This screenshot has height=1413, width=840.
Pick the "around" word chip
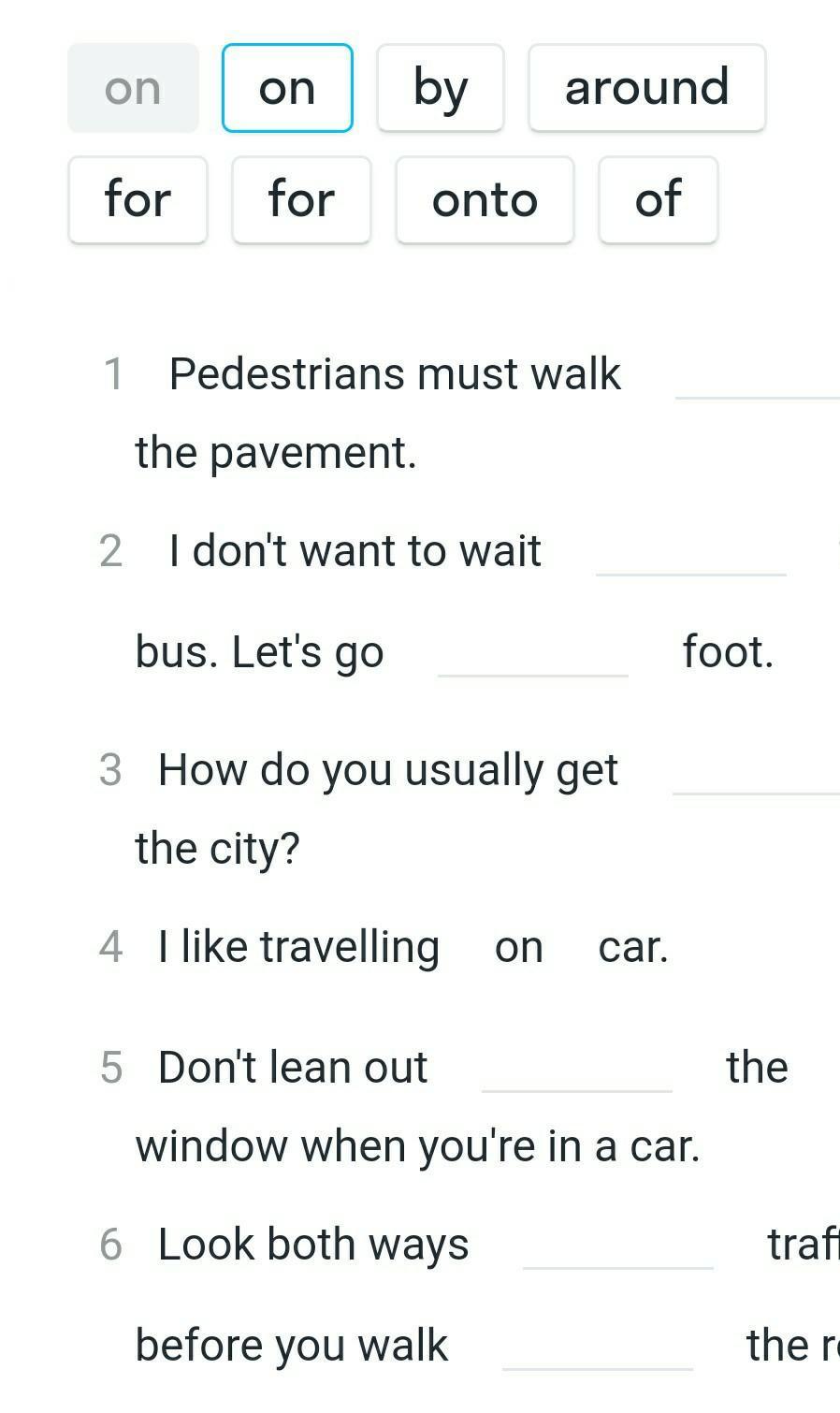(x=647, y=88)
